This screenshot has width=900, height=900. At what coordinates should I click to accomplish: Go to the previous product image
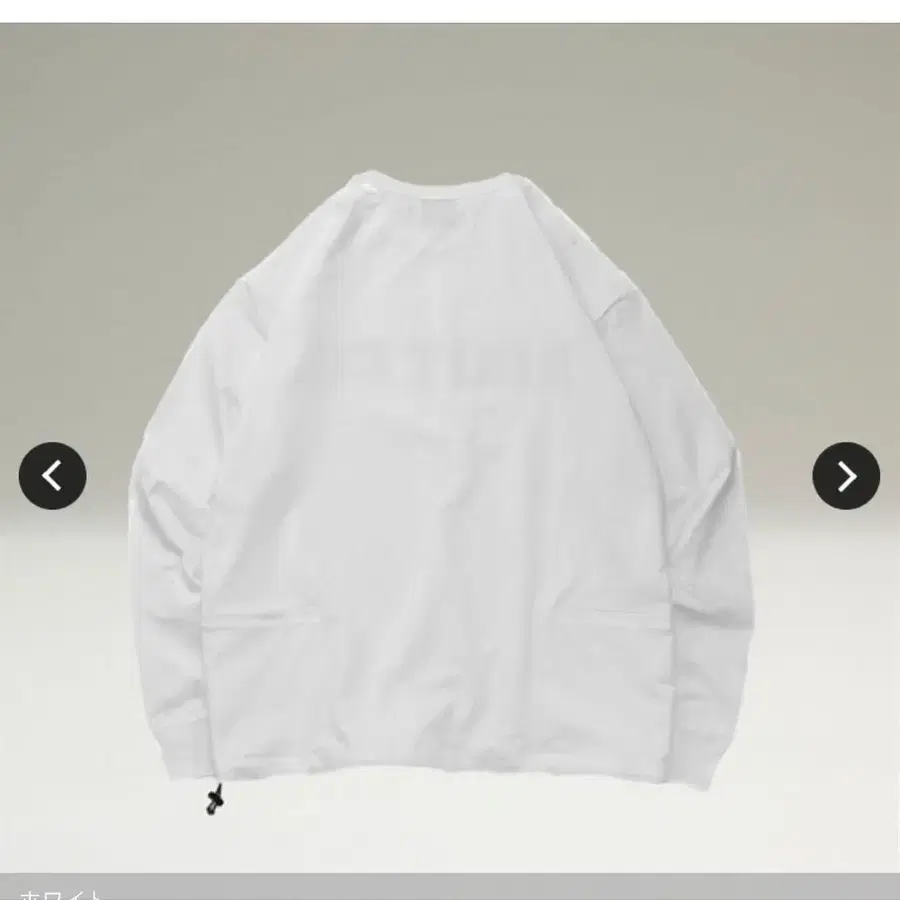tap(53, 476)
